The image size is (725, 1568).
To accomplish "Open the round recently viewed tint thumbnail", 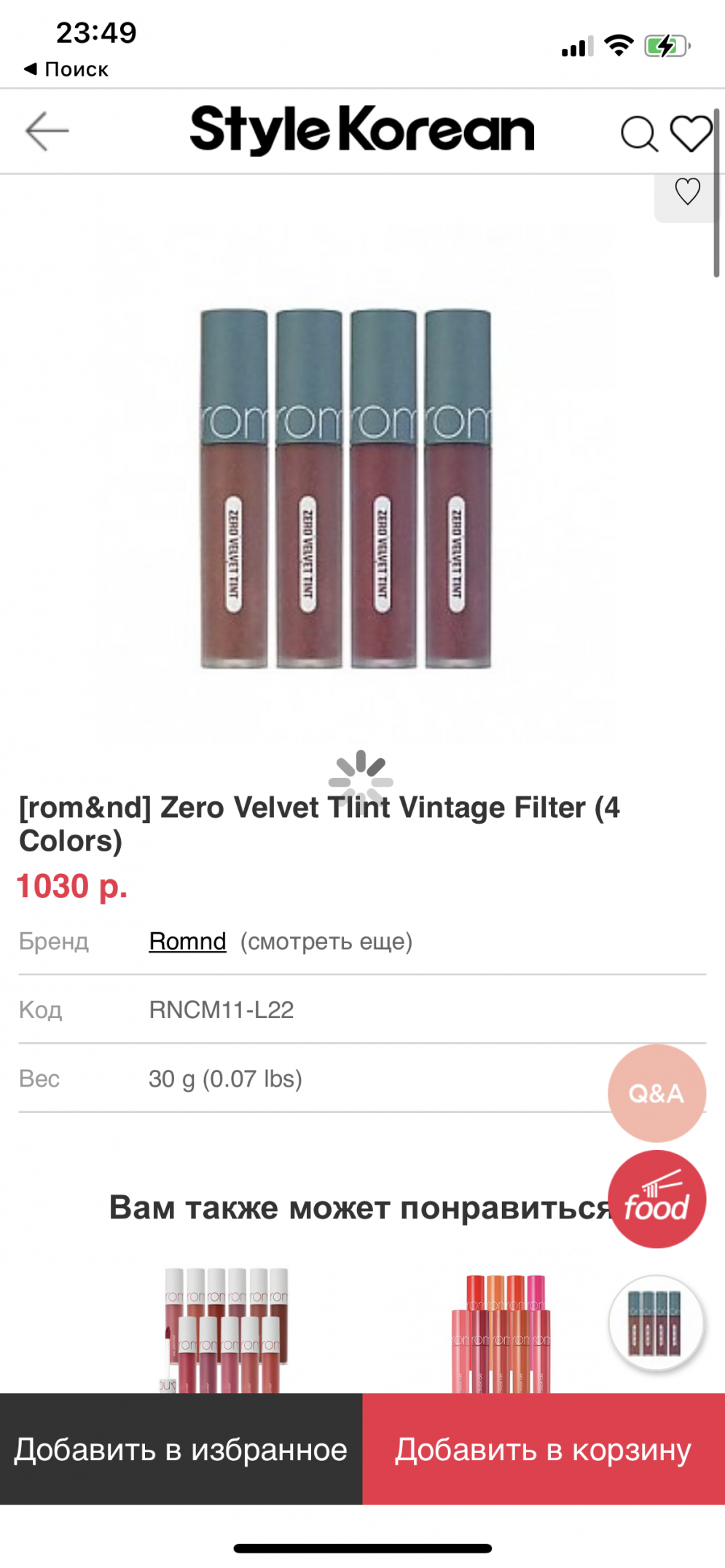I will coord(657,1323).
